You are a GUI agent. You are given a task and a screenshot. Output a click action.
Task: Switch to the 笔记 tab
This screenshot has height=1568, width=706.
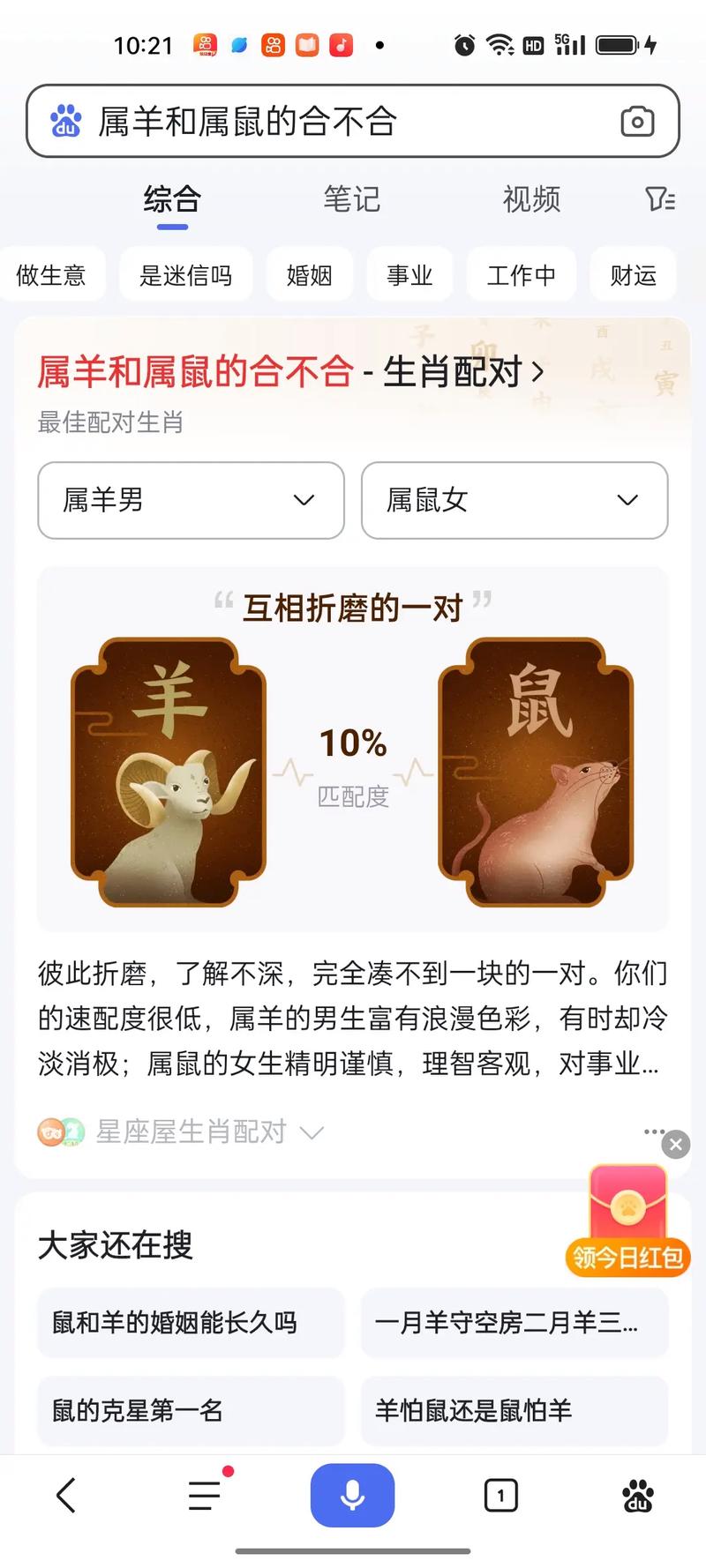pos(351,199)
